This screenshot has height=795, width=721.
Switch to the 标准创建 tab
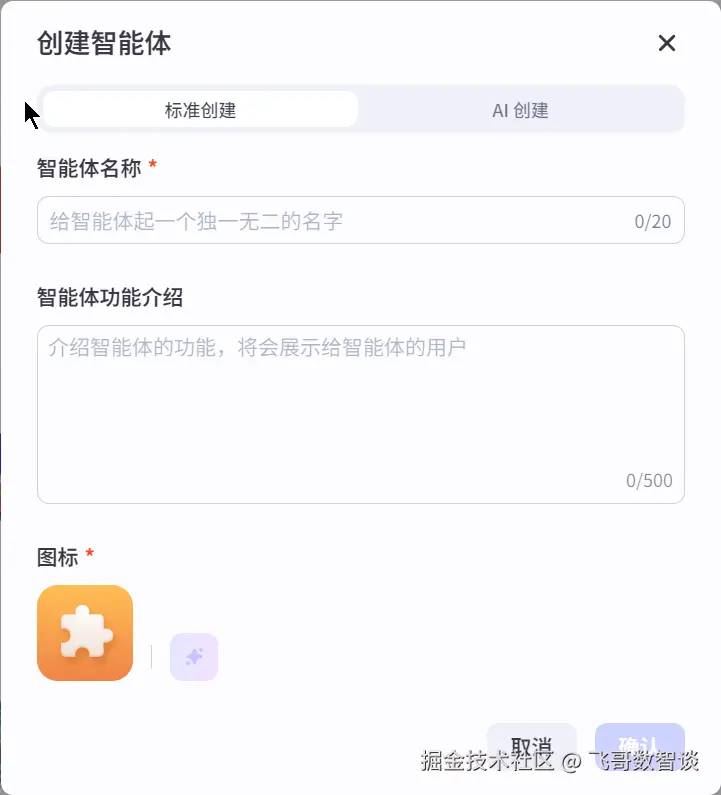(x=200, y=110)
